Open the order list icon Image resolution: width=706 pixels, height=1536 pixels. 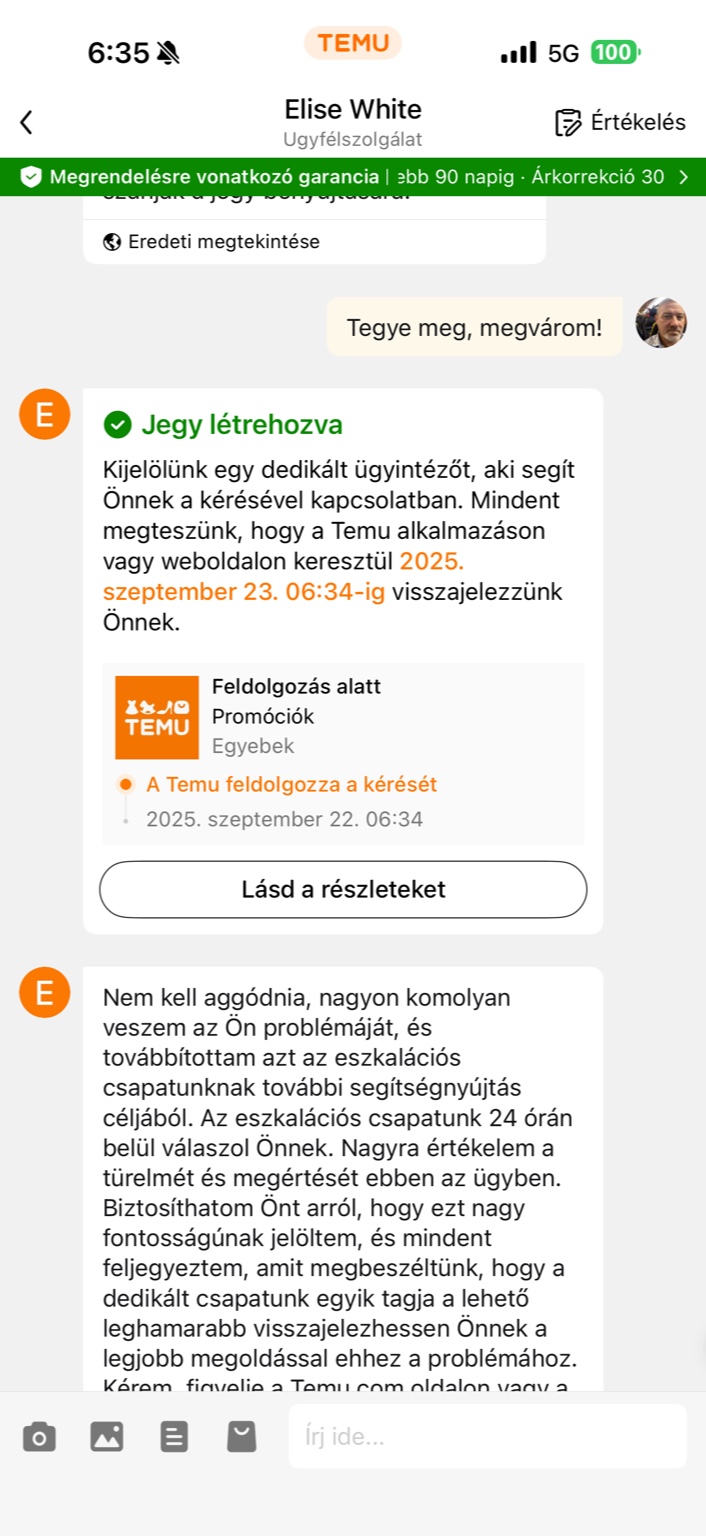pos(174,1437)
